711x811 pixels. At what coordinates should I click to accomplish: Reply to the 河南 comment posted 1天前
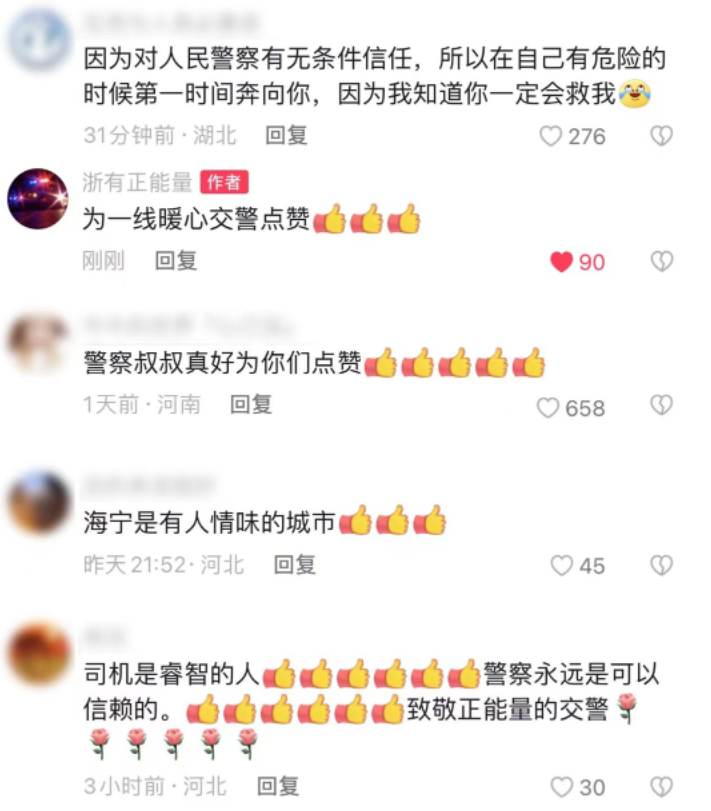pyautogui.click(x=251, y=404)
